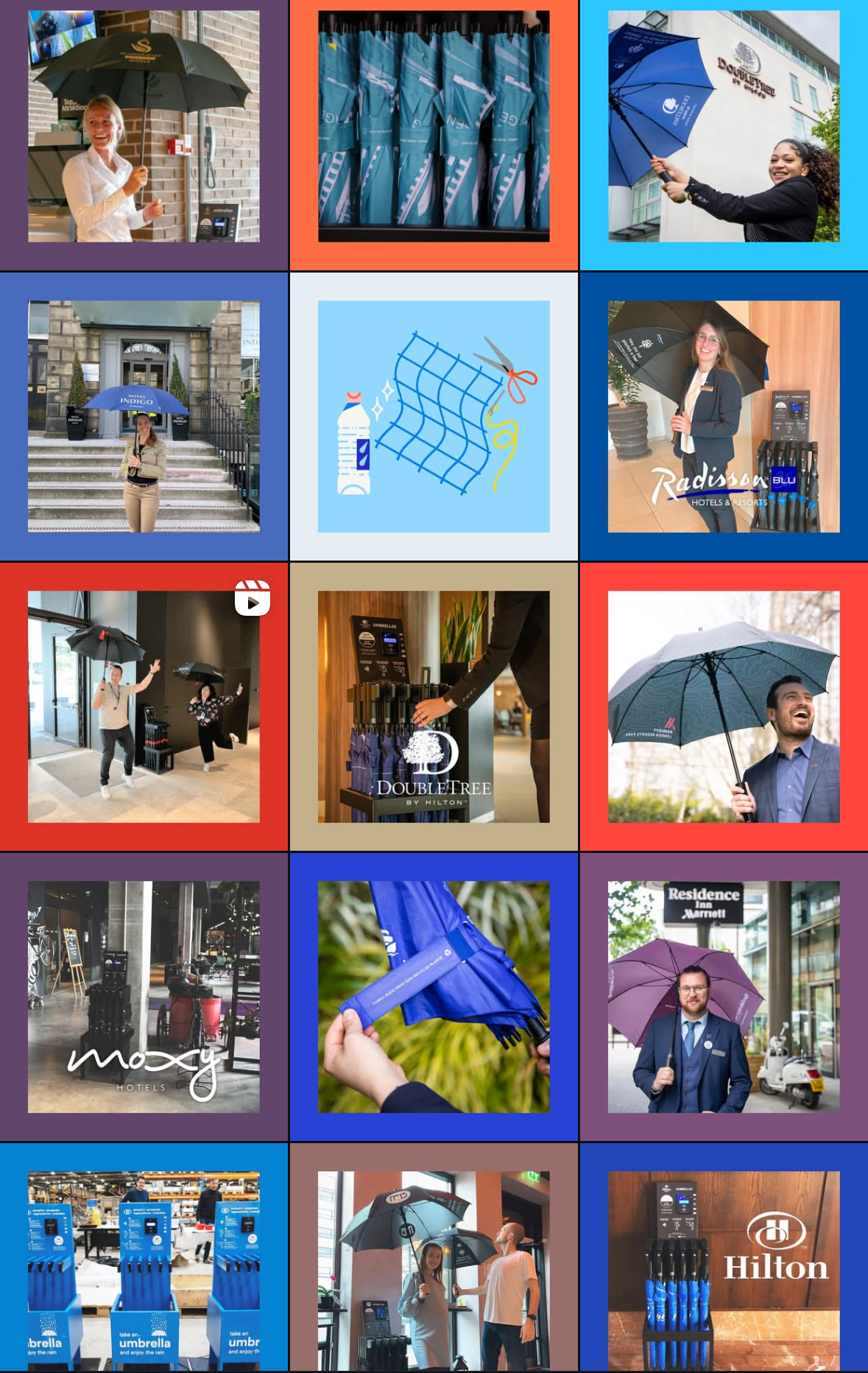Open the Radisson Blu post
This screenshot has width=868, height=1373.
click(x=724, y=416)
